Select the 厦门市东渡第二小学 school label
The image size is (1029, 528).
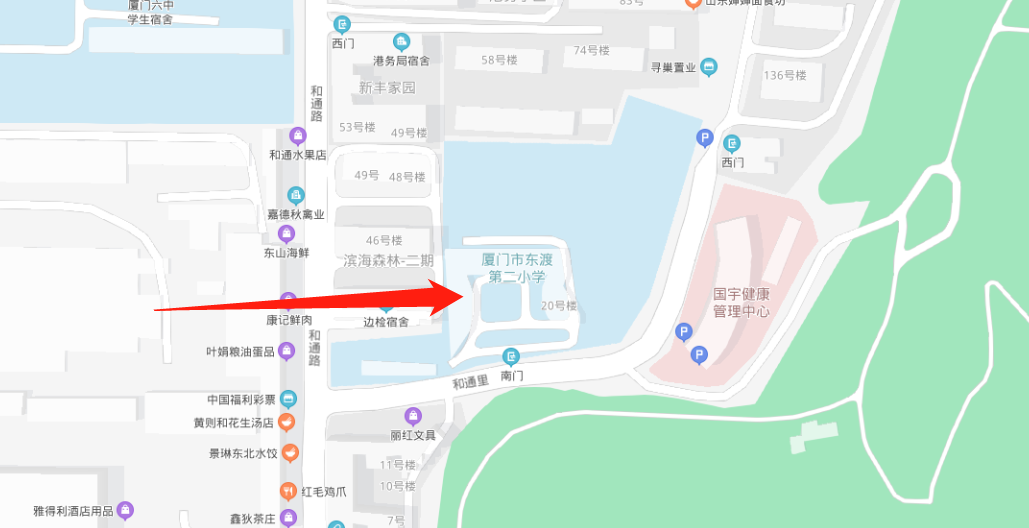(x=516, y=267)
